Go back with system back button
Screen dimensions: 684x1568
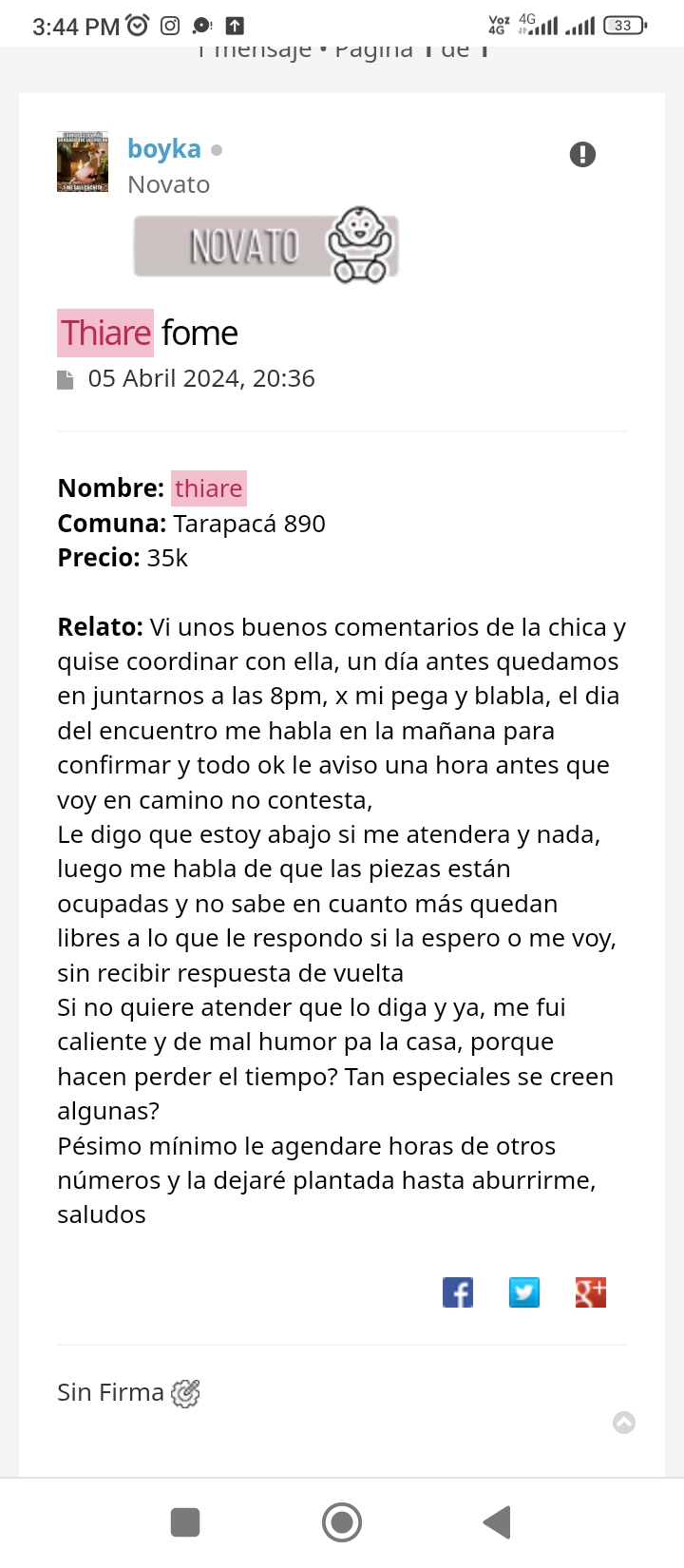pos(497,1522)
